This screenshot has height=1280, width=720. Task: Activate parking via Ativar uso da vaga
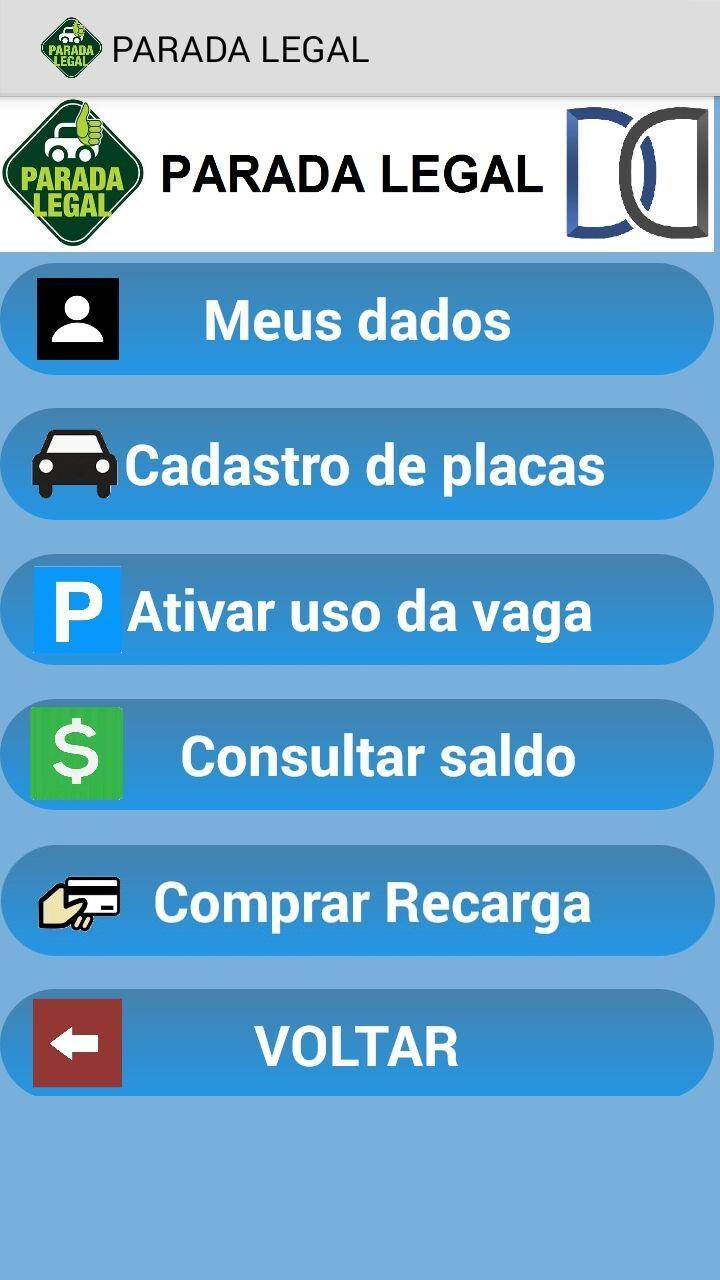360,608
